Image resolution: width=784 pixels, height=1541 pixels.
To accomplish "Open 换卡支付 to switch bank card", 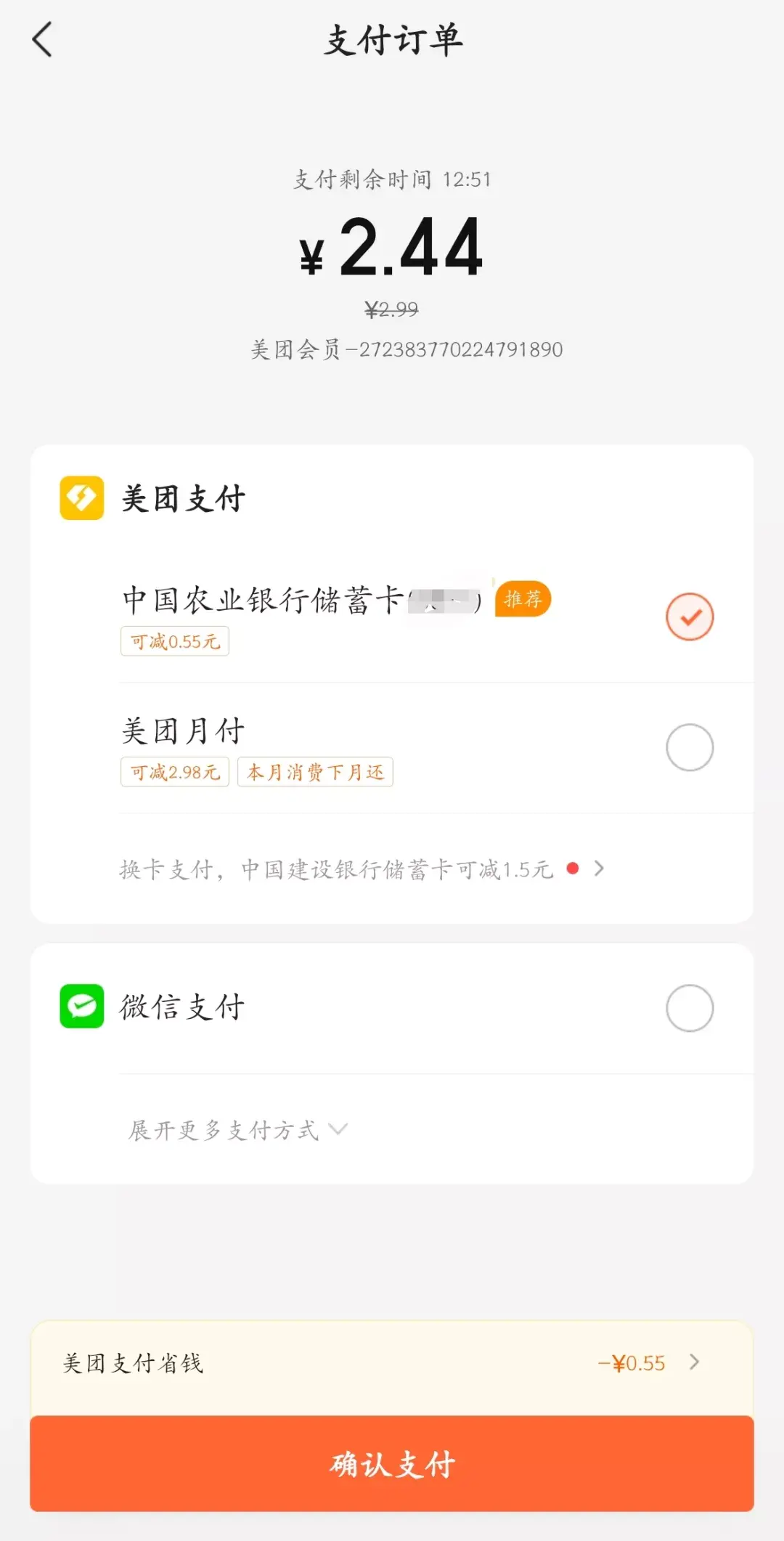I will pos(362,869).
